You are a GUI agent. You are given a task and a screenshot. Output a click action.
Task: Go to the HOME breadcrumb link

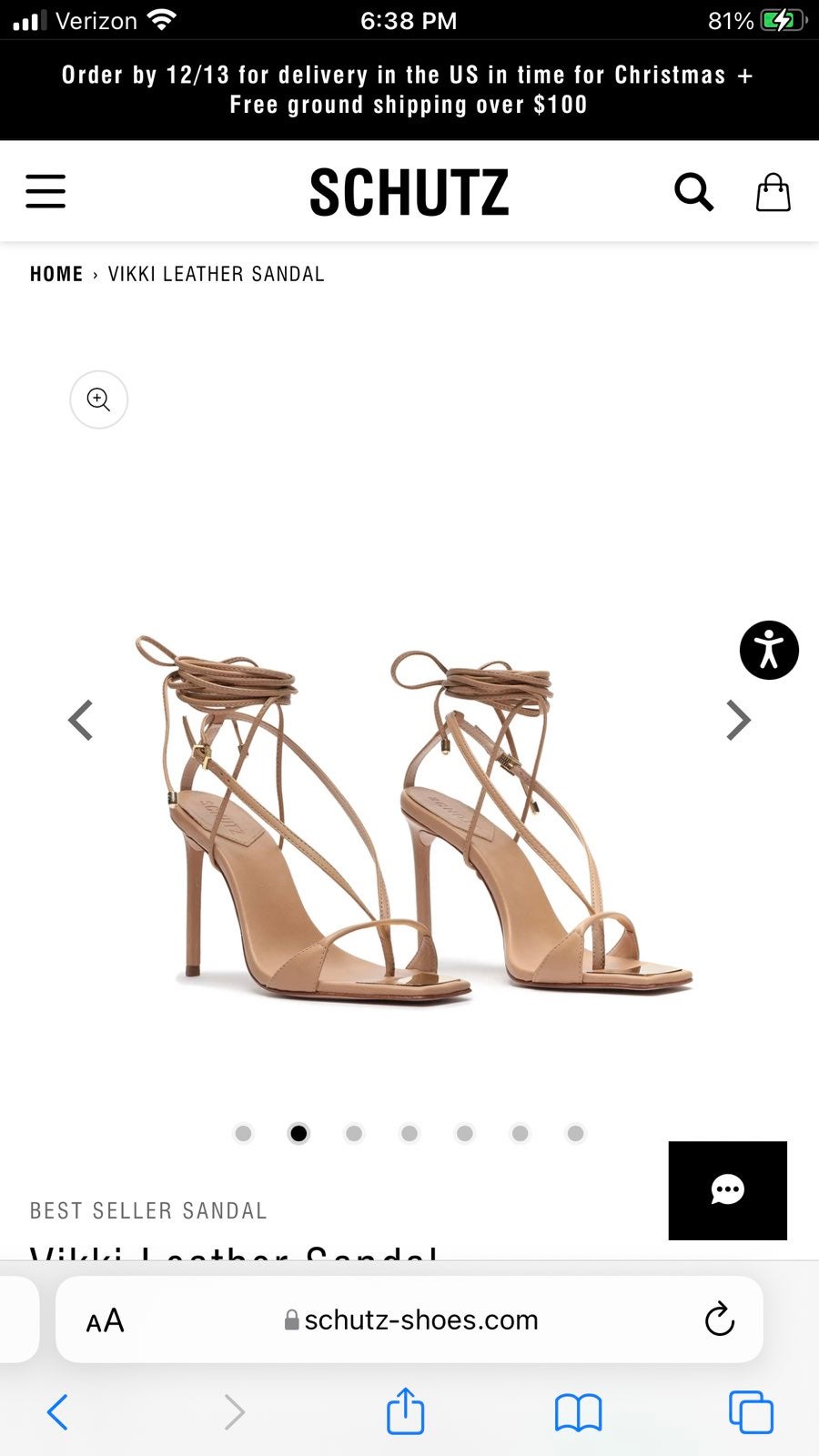pyautogui.click(x=56, y=273)
